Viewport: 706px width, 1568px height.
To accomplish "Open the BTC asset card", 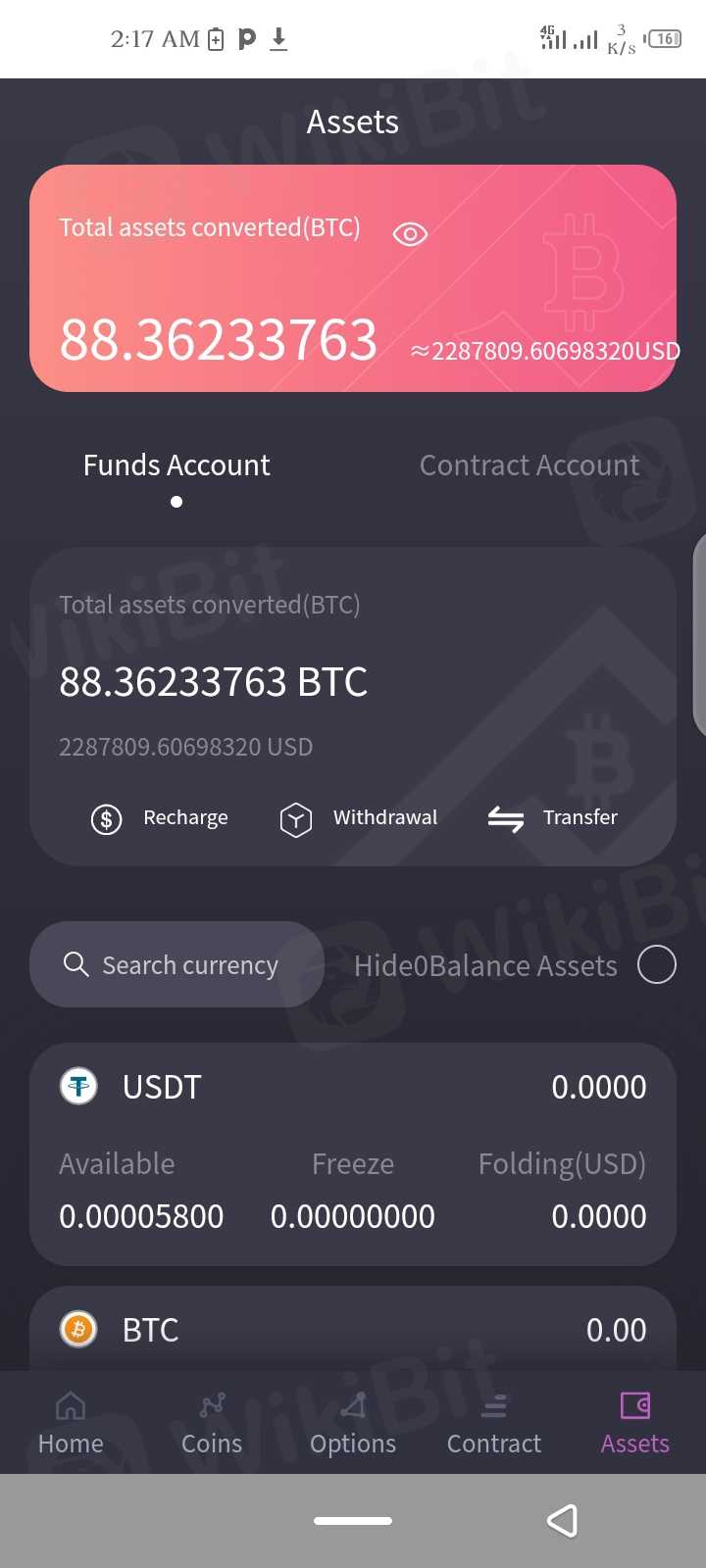I will [353, 1330].
